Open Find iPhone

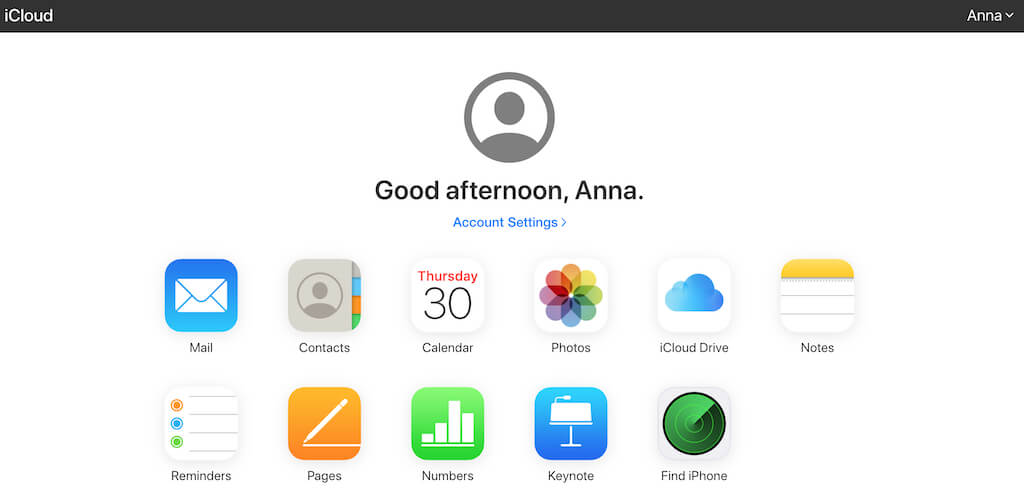pos(693,424)
